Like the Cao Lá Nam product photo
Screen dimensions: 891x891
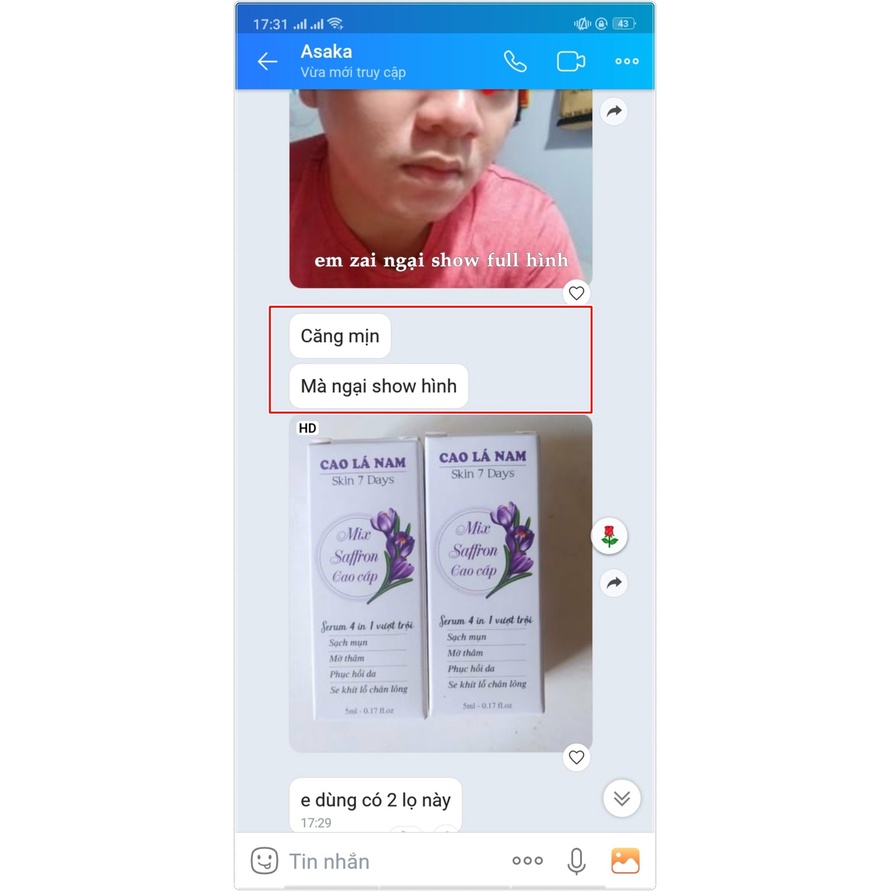point(576,757)
